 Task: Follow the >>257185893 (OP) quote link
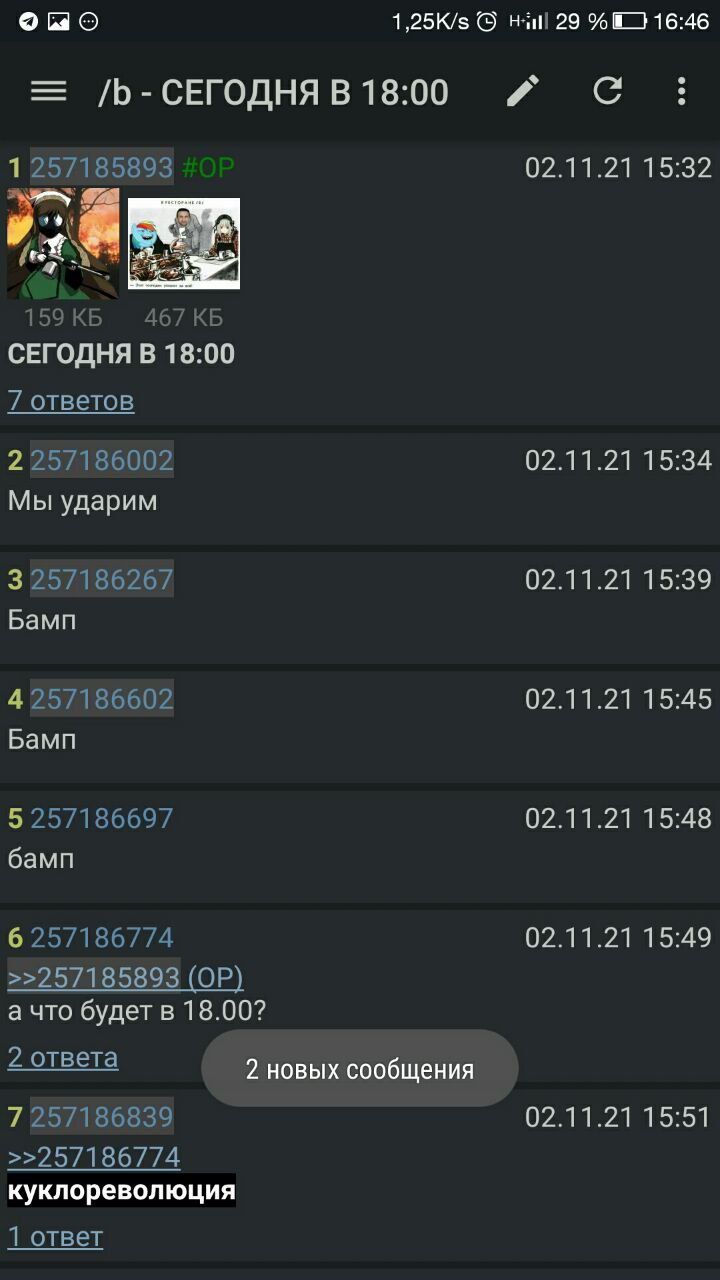point(126,978)
